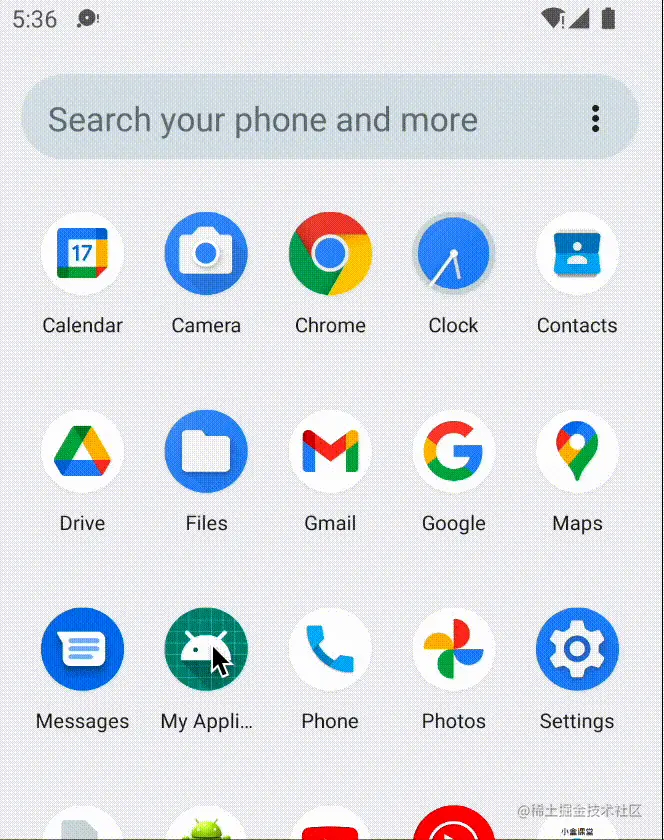Open Gmail
The width and height of the screenshot is (664, 840).
[330, 451]
